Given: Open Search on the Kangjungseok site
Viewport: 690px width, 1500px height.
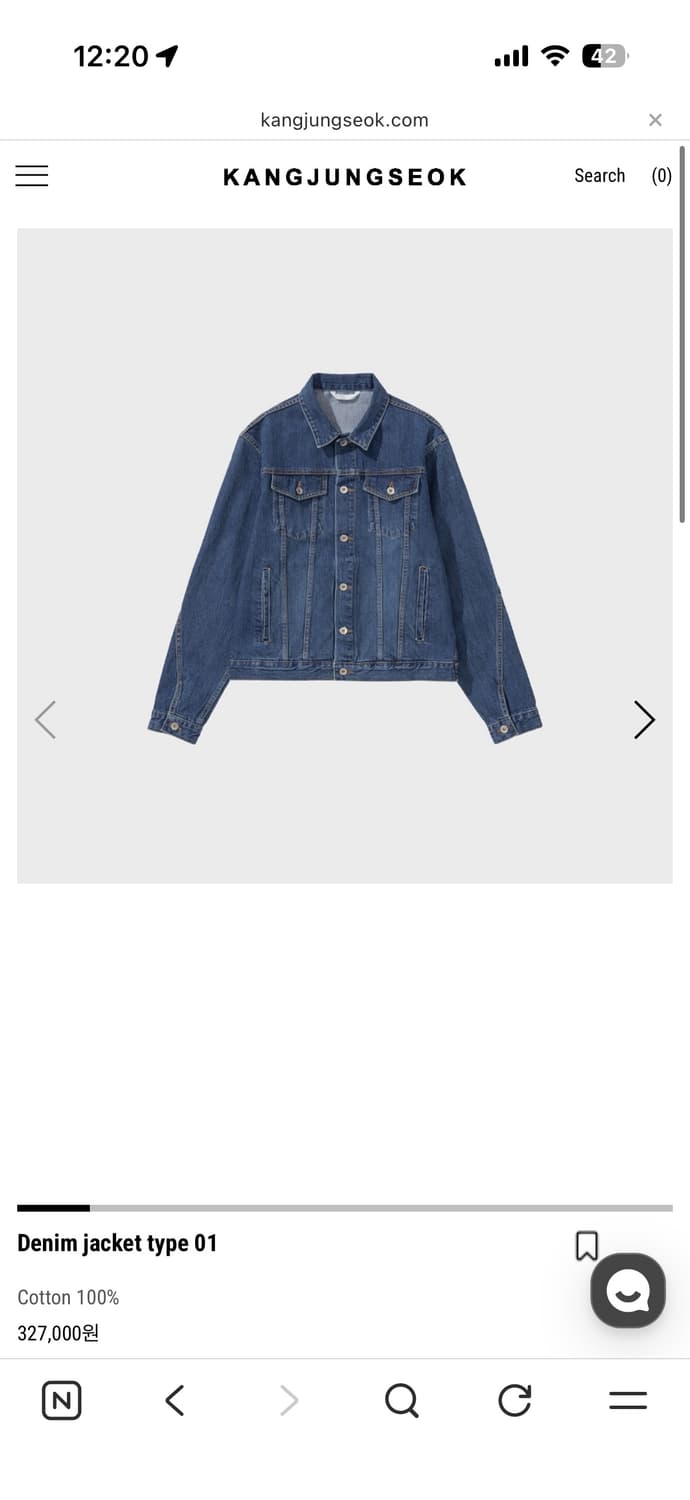Looking at the screenshot, I should click(599, 176).
